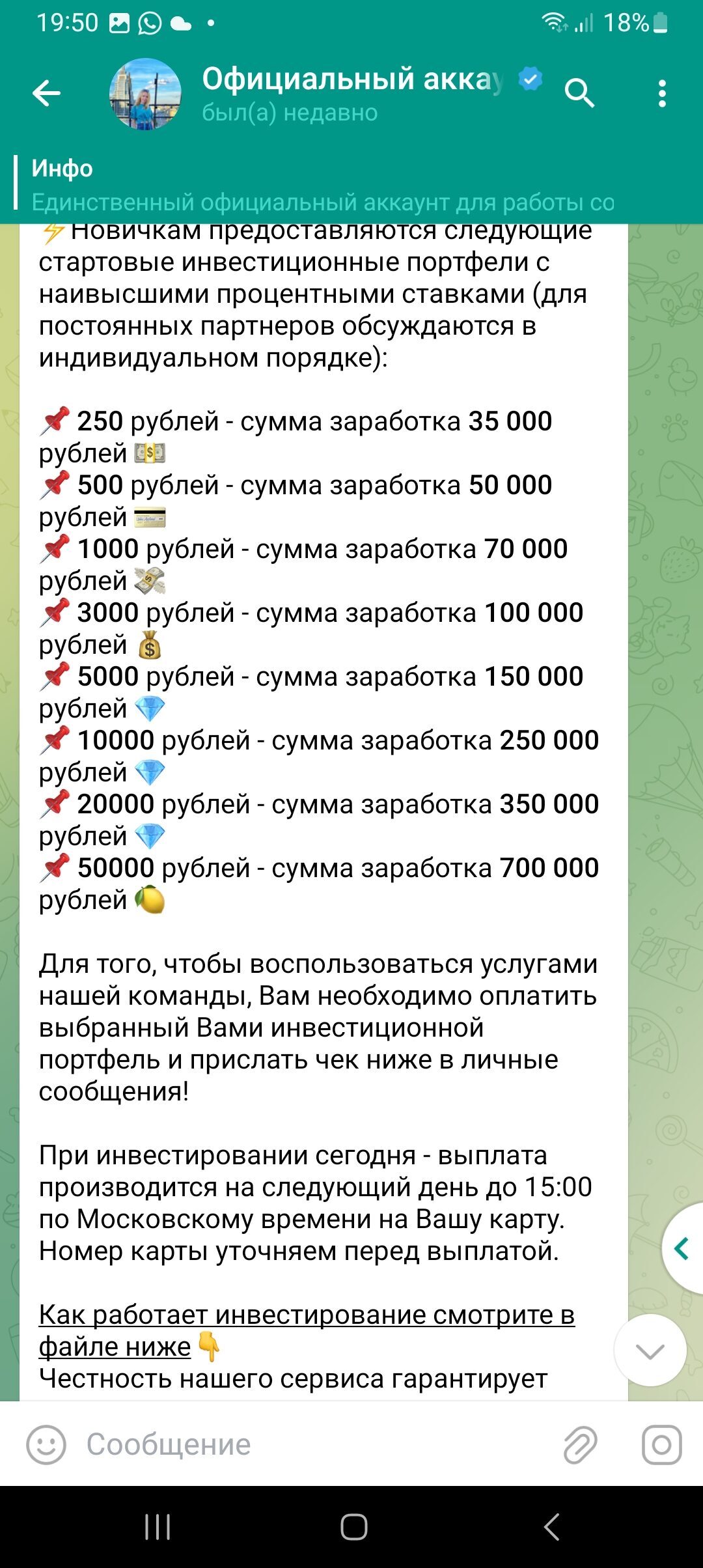Open the emoji picker
The image size is (703, 1568).
coord(46,1444)
